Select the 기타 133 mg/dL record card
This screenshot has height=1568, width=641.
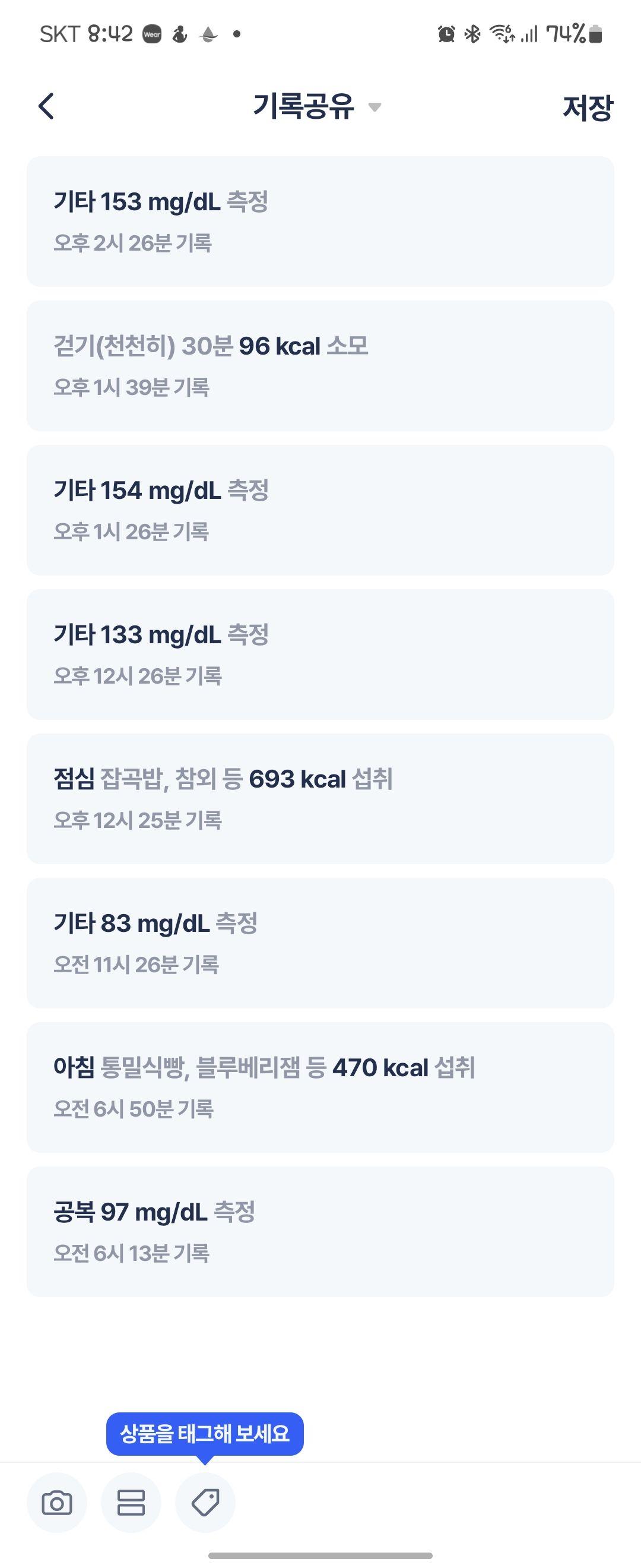(x=320, y=655)
